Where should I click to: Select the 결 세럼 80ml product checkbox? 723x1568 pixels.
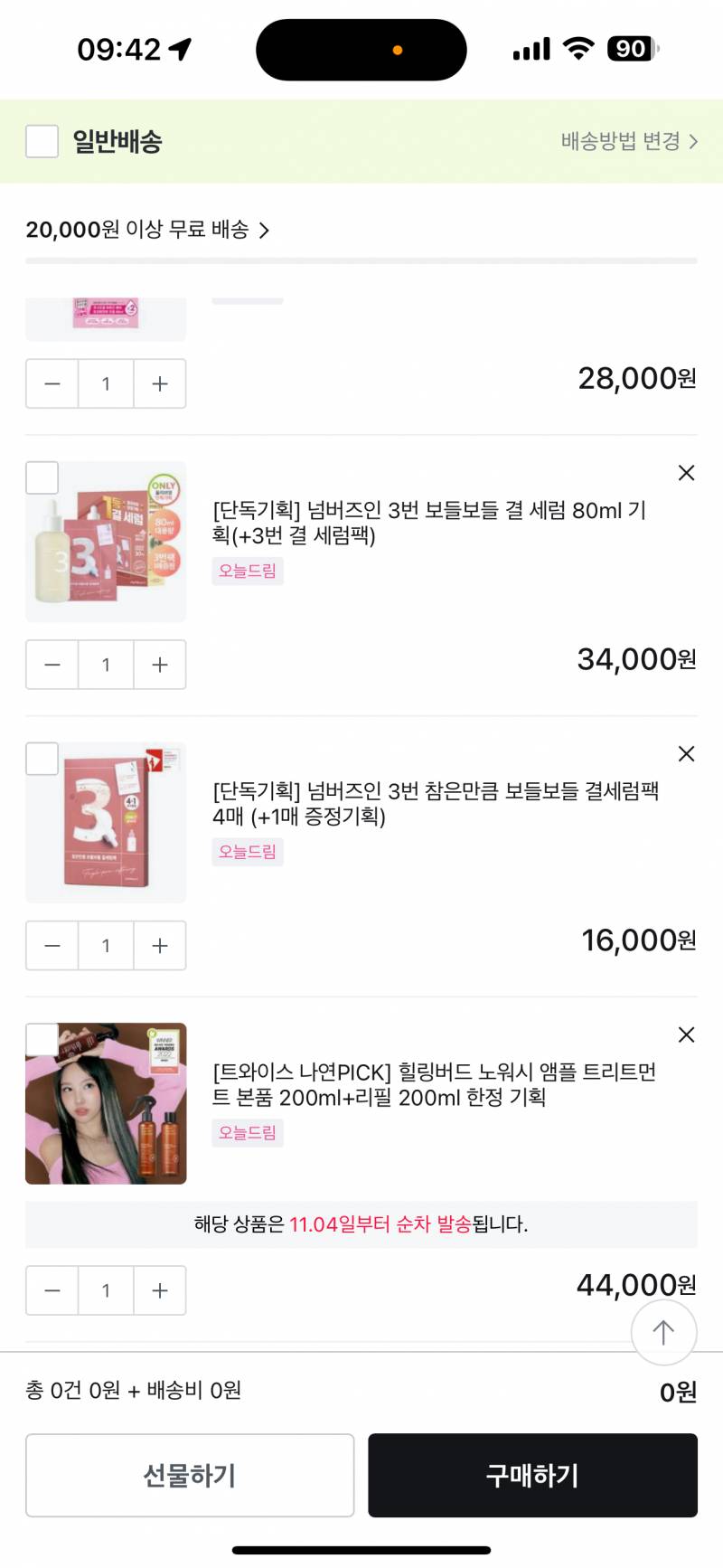(42, 477)
